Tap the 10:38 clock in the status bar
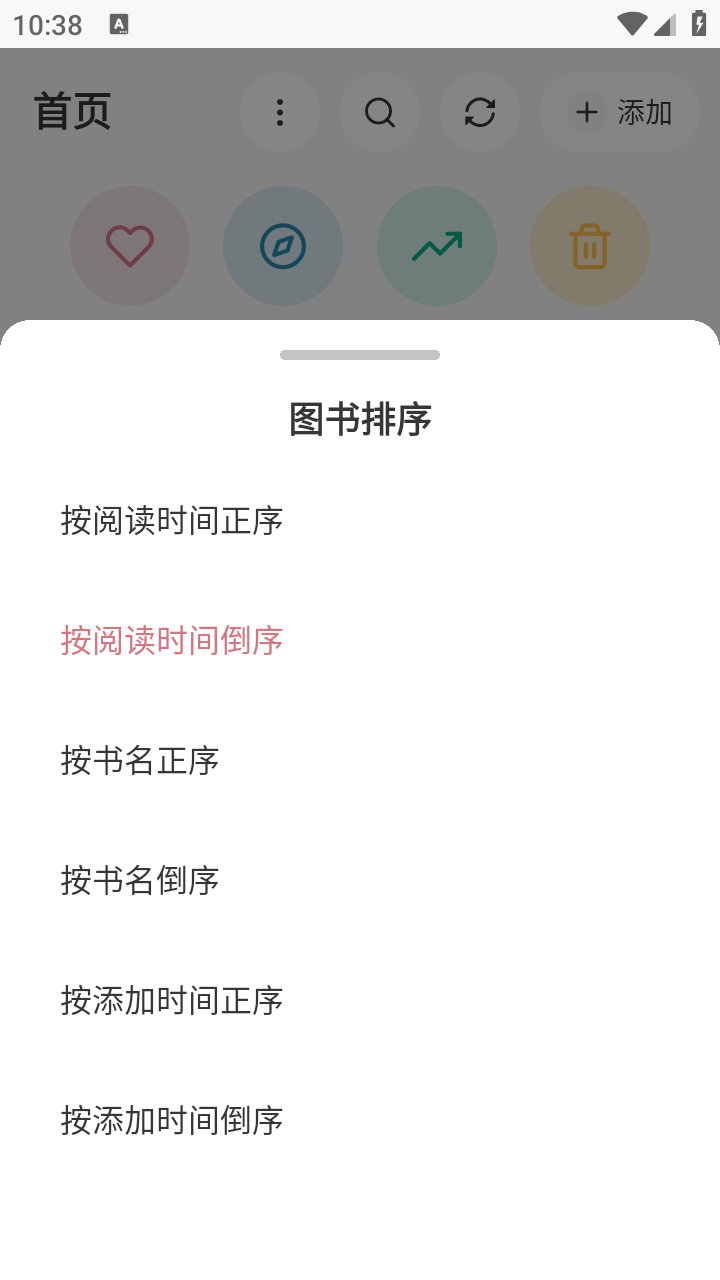The height and width of the screenshot is (1280, 720). coord(47,23)
